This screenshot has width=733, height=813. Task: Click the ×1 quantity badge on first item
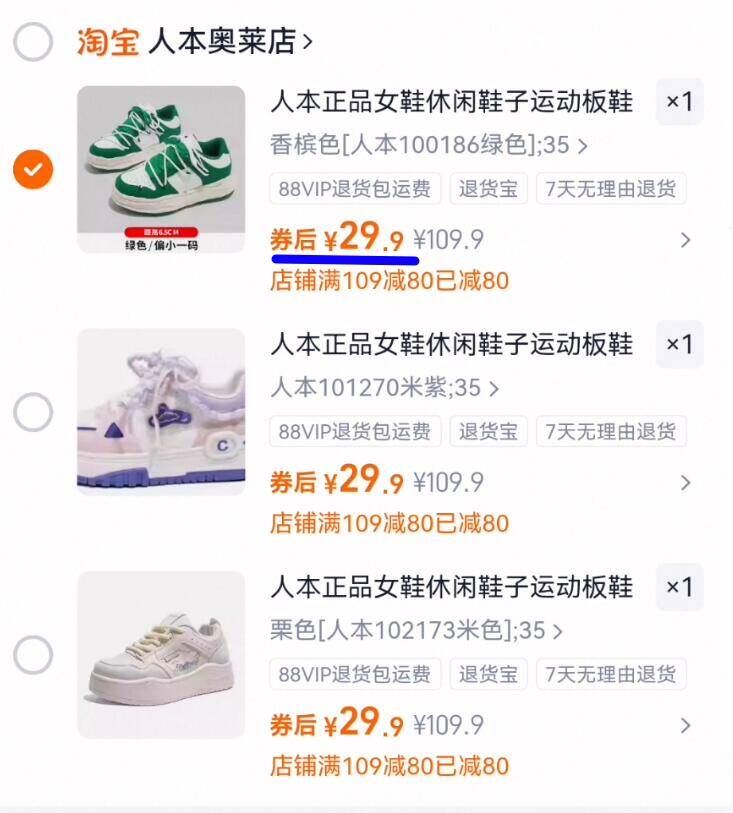click(679, 102)
